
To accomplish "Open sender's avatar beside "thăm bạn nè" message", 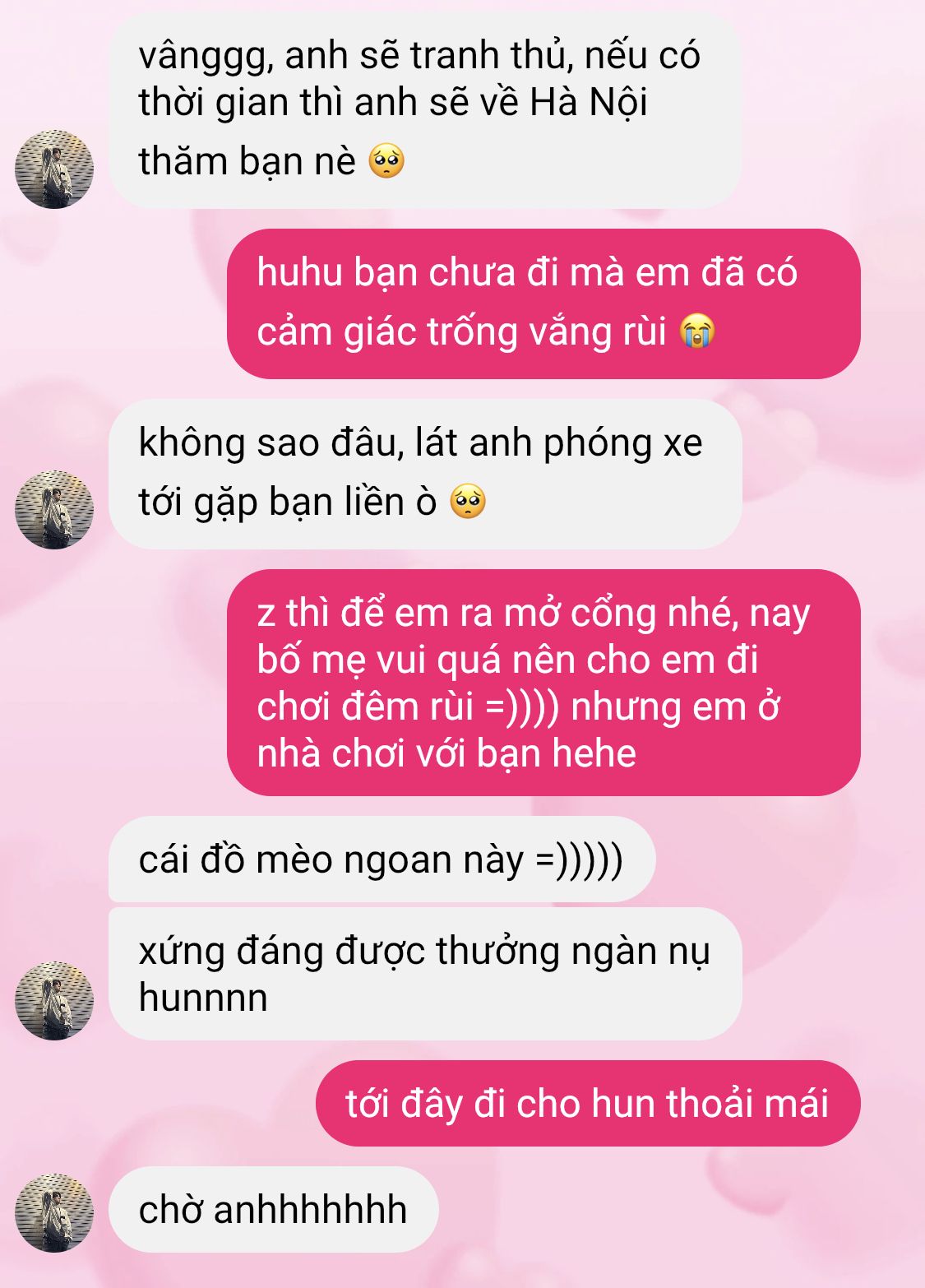I will pos(54,169).
